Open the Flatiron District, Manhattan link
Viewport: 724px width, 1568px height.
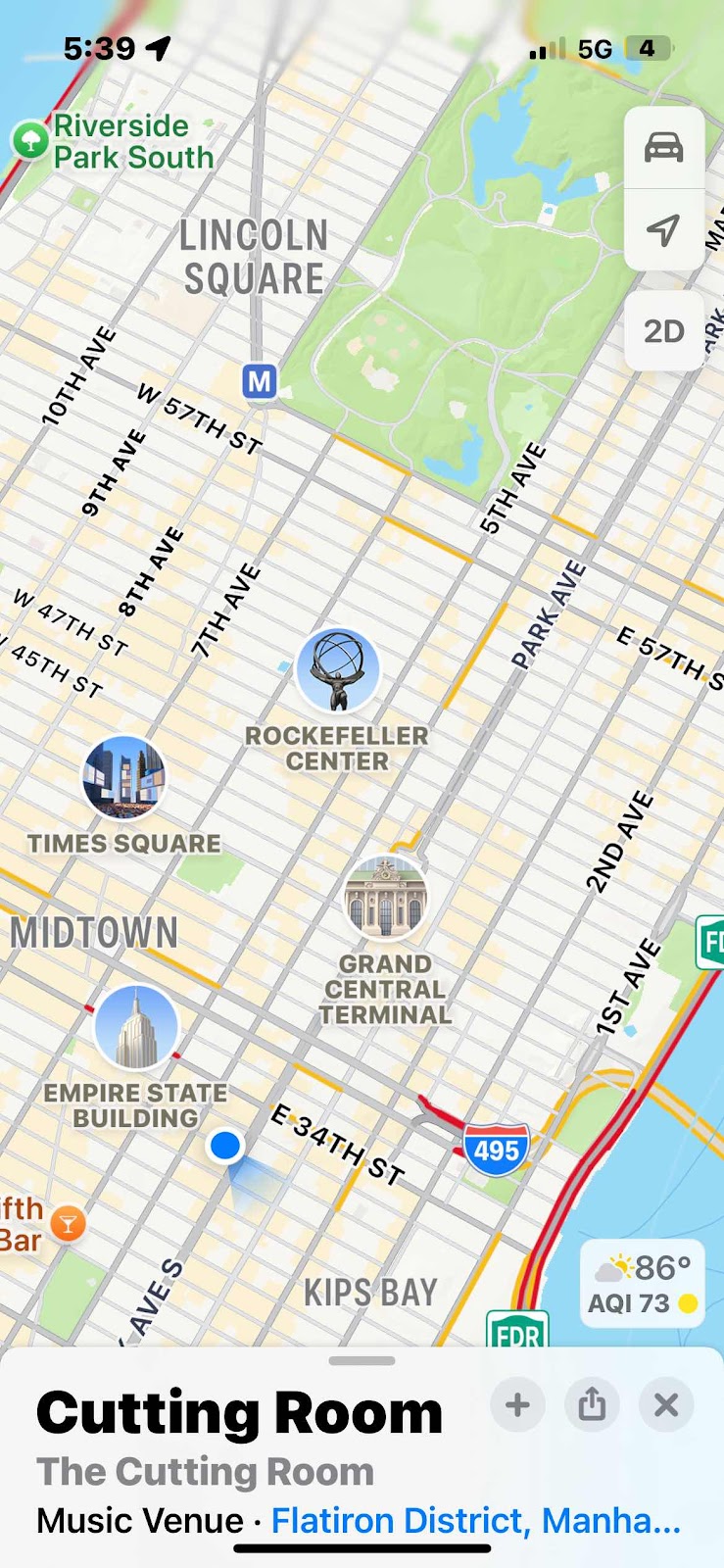coord(475,1520)
